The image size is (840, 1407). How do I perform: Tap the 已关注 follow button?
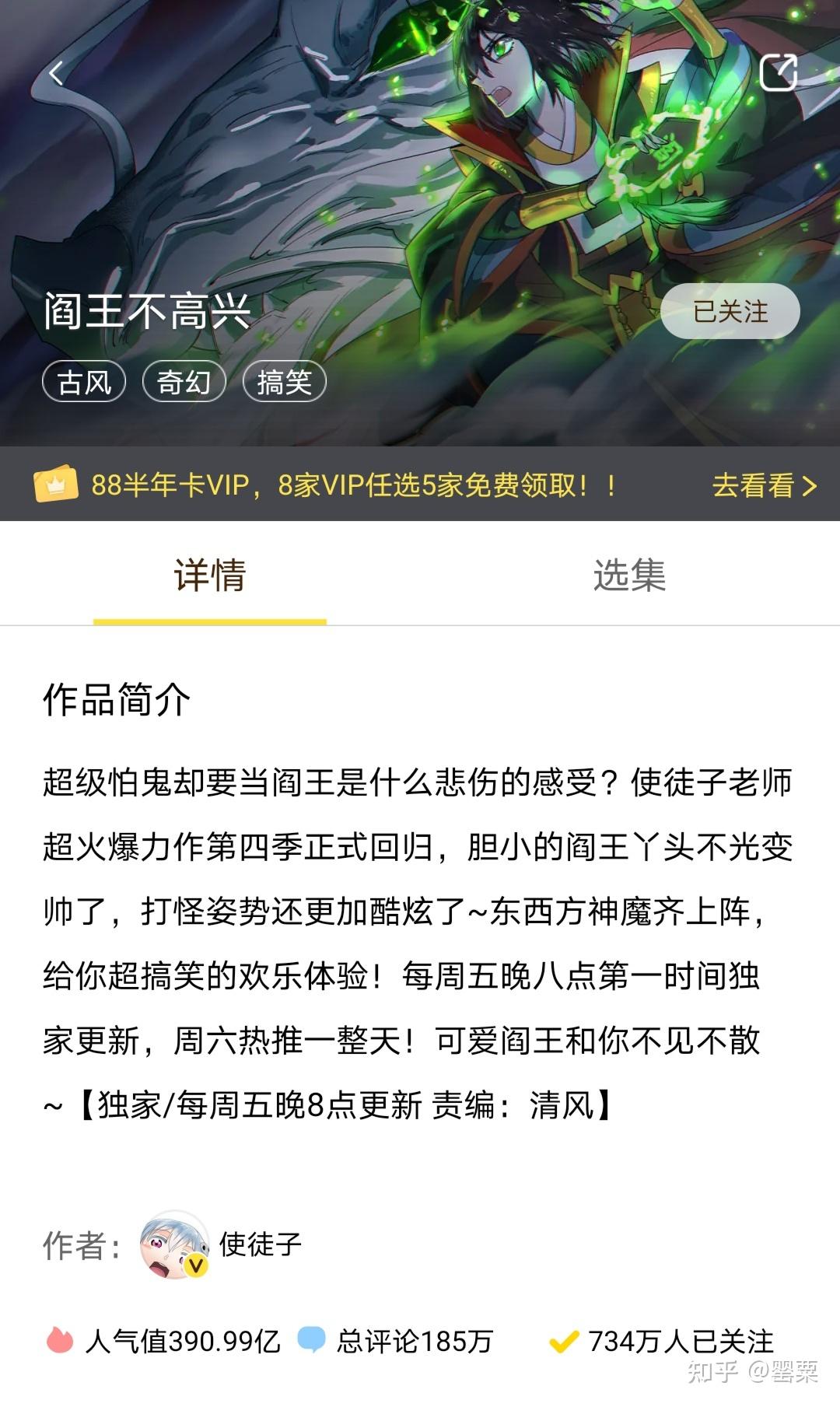pos(730,312)
